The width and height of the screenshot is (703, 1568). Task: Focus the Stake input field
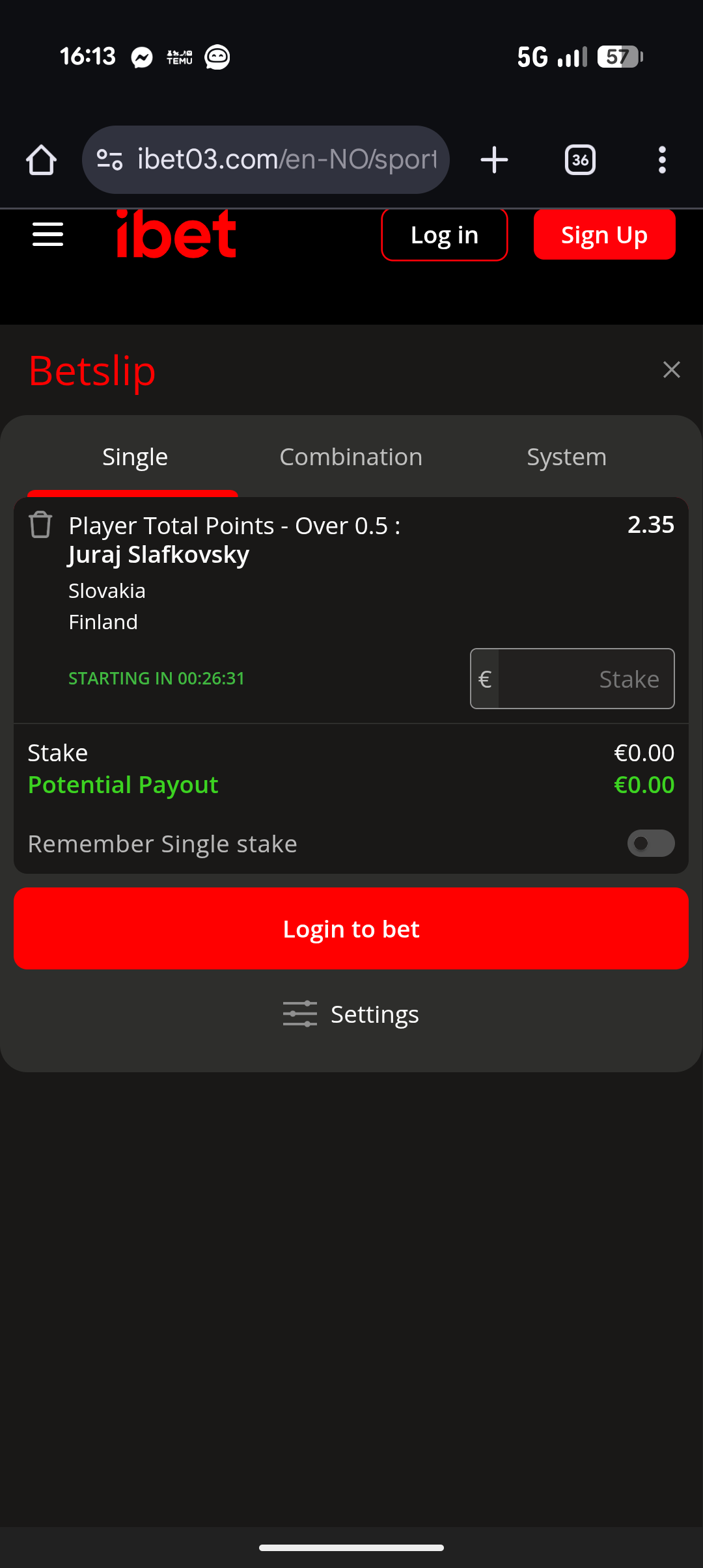coord(572,679)
